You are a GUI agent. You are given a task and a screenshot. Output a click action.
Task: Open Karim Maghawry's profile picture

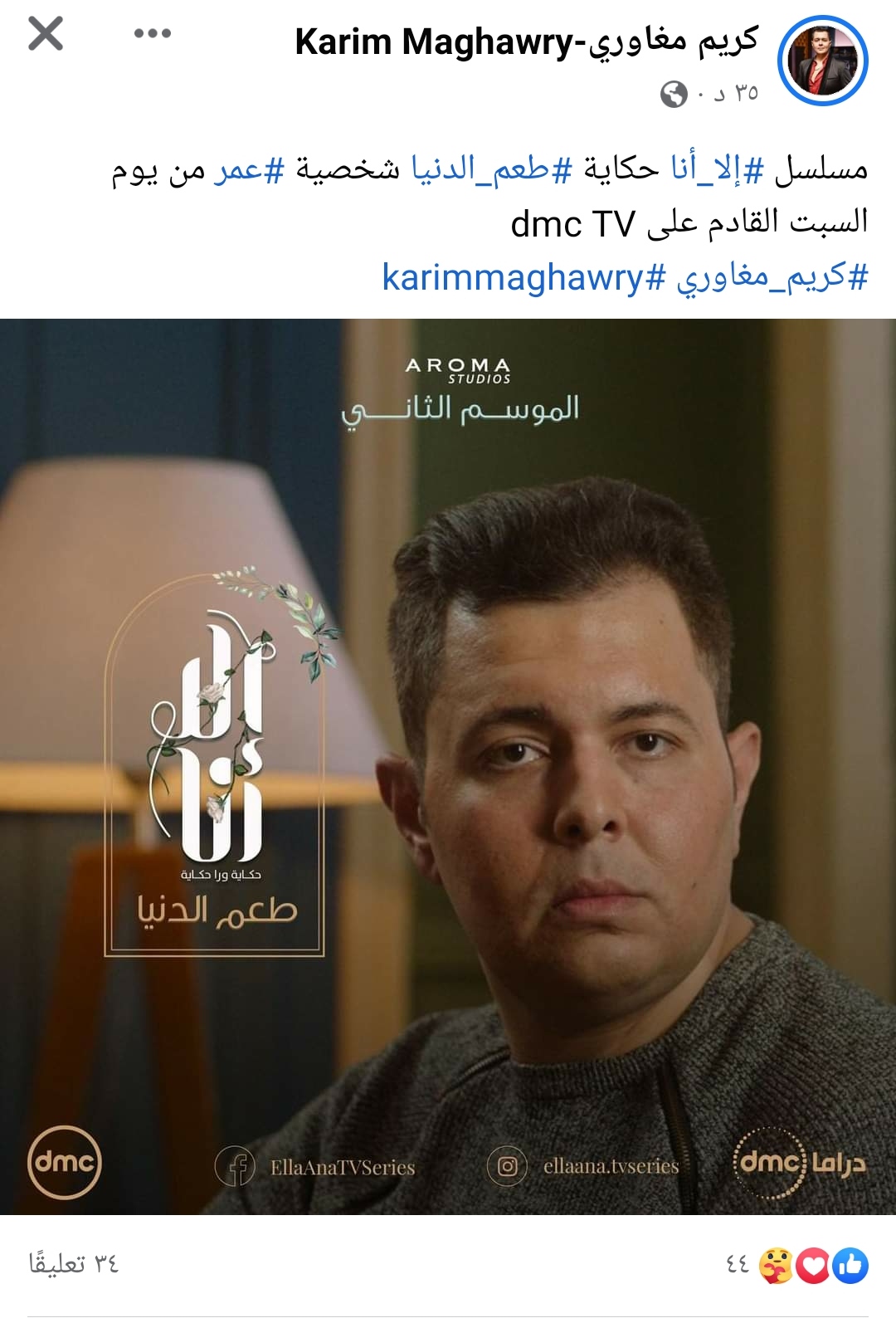[x=822, y=61]
